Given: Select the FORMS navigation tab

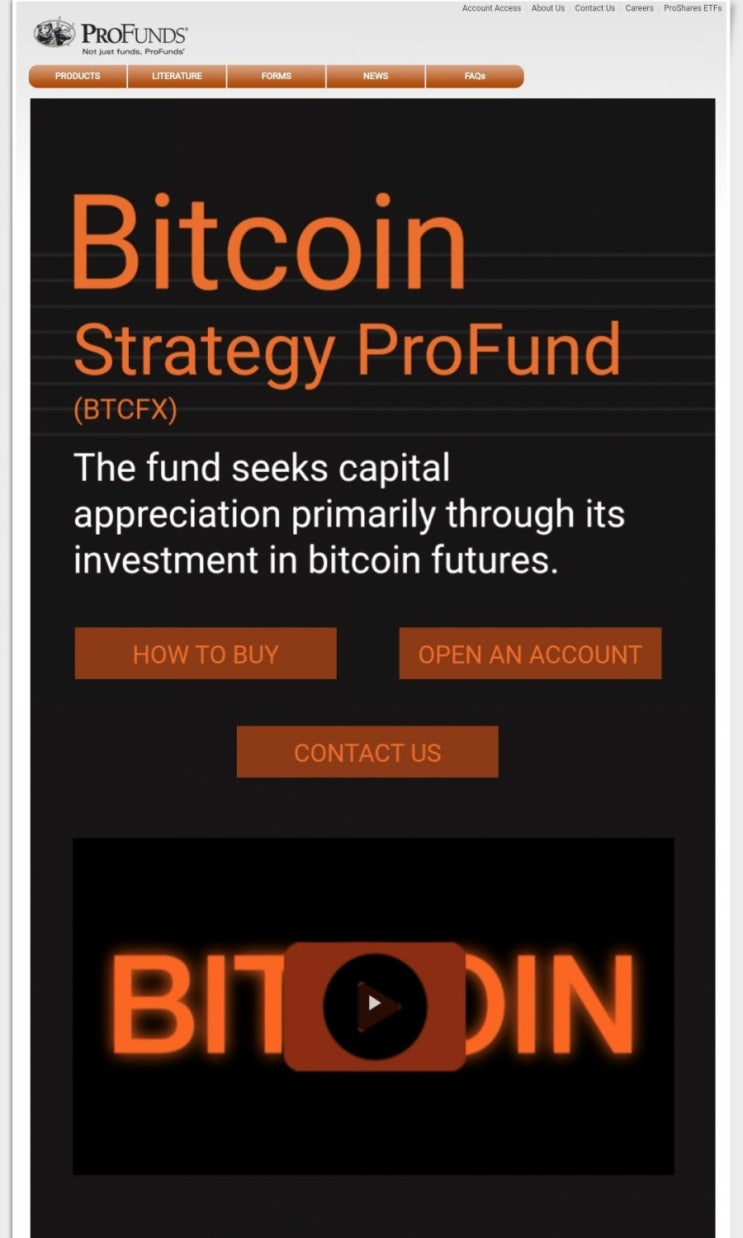Looking at the screenshot, I should (276, 76).
